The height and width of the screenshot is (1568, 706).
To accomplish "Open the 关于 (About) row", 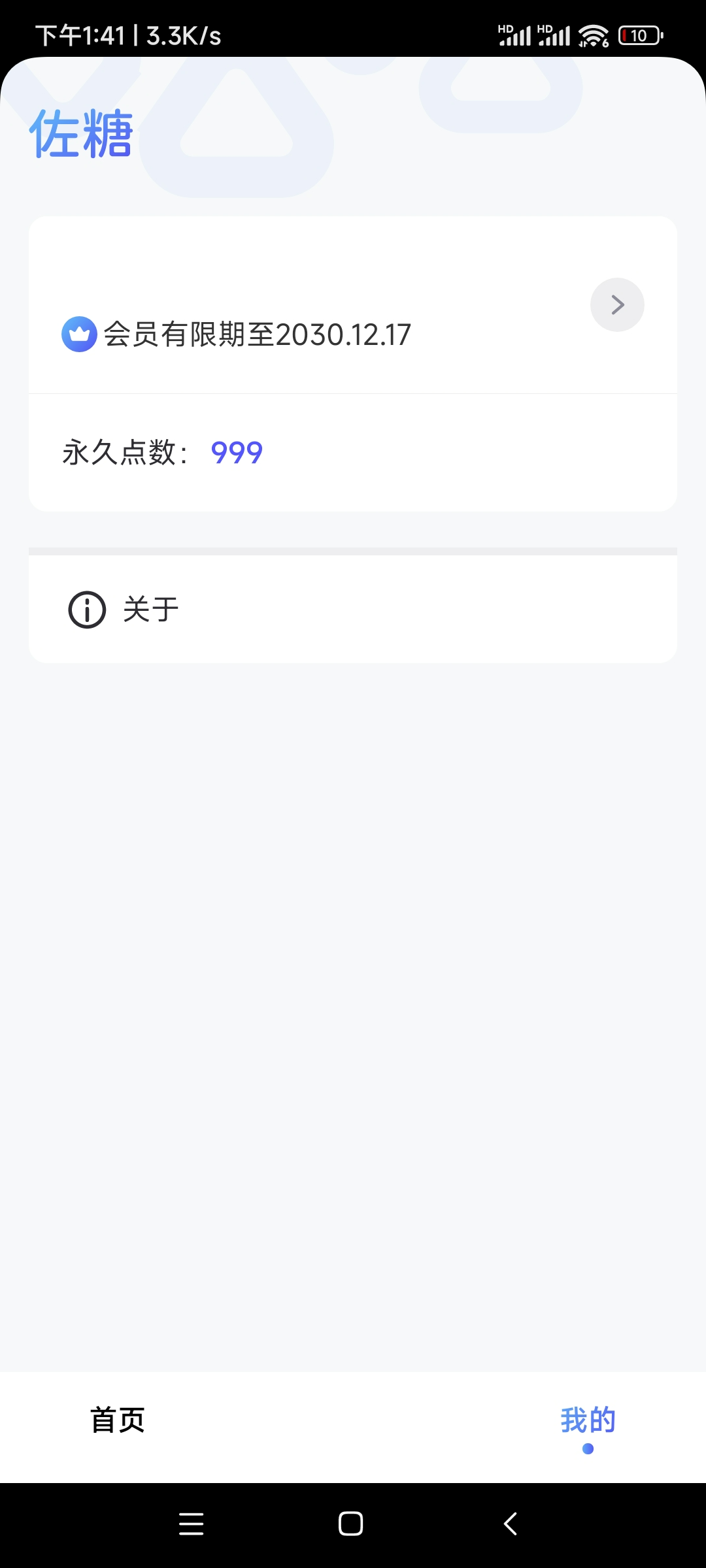I will (x=352, y=610).
